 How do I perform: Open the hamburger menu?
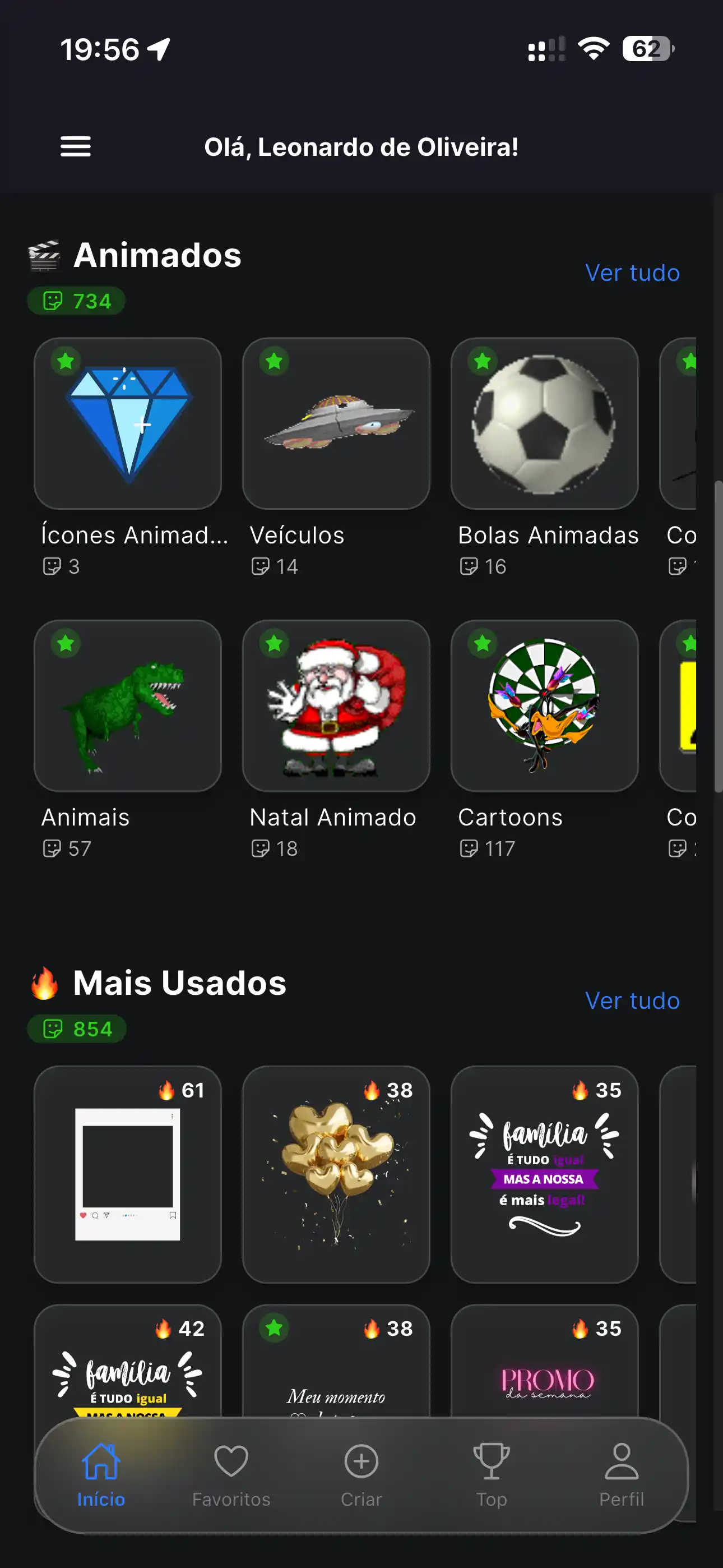click(x=76, y=147)
